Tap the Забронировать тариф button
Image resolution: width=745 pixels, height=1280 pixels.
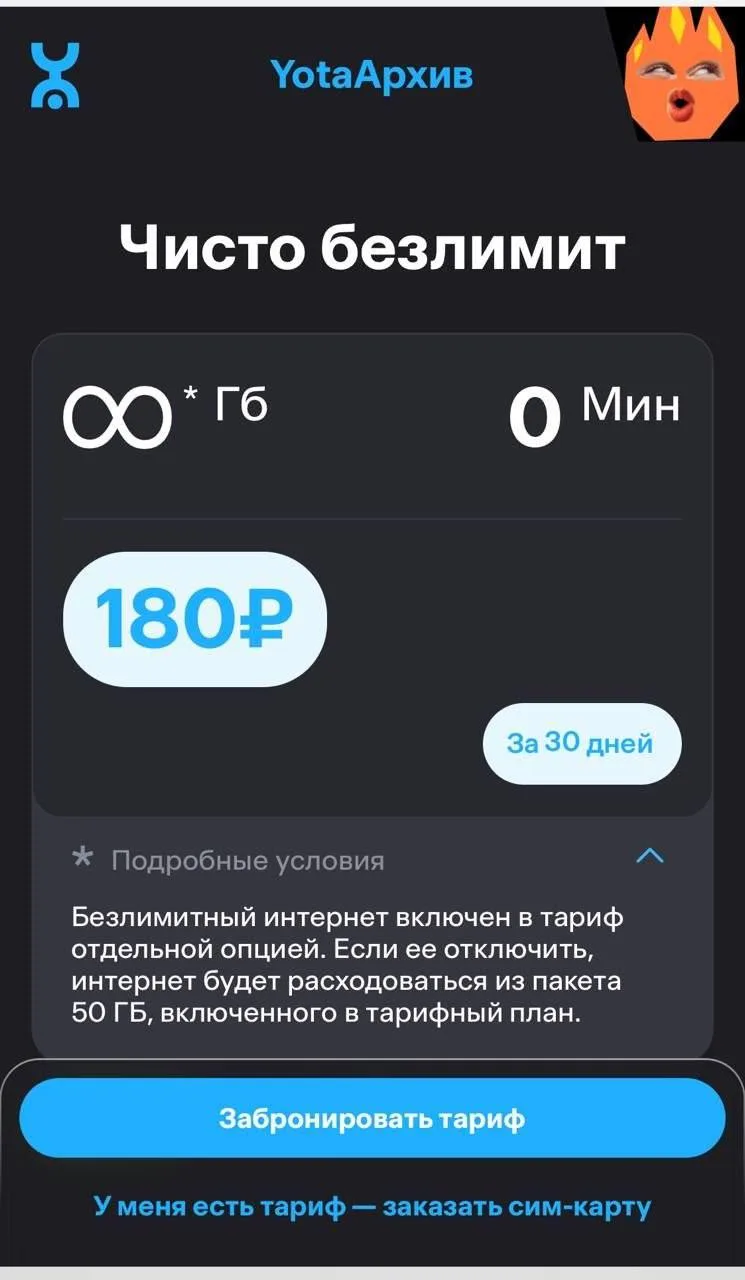(x=372, y=1118)
